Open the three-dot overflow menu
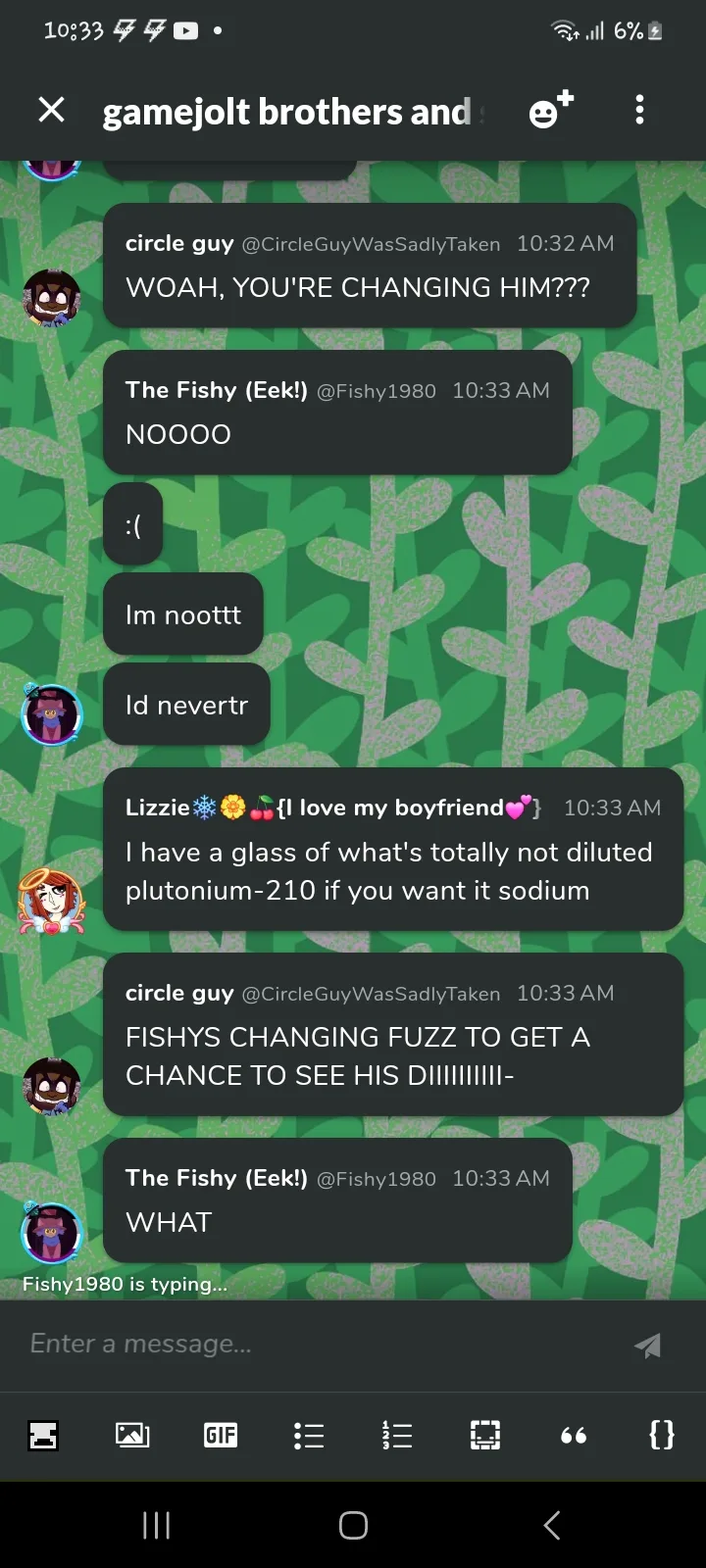The height and width of the screenshot is (1568, 706). point(639,110)
